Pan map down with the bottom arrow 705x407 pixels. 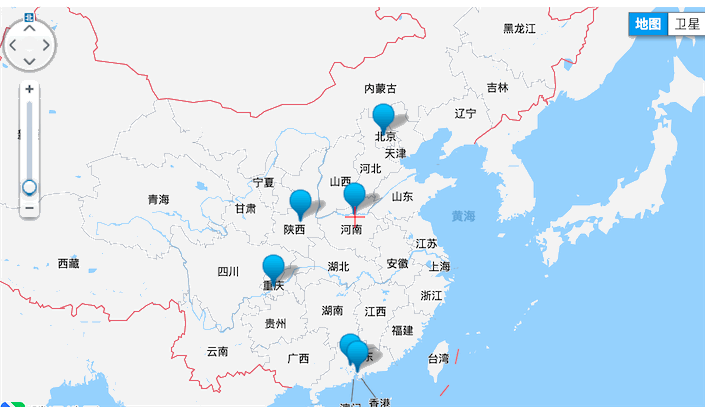click(29, 62)
